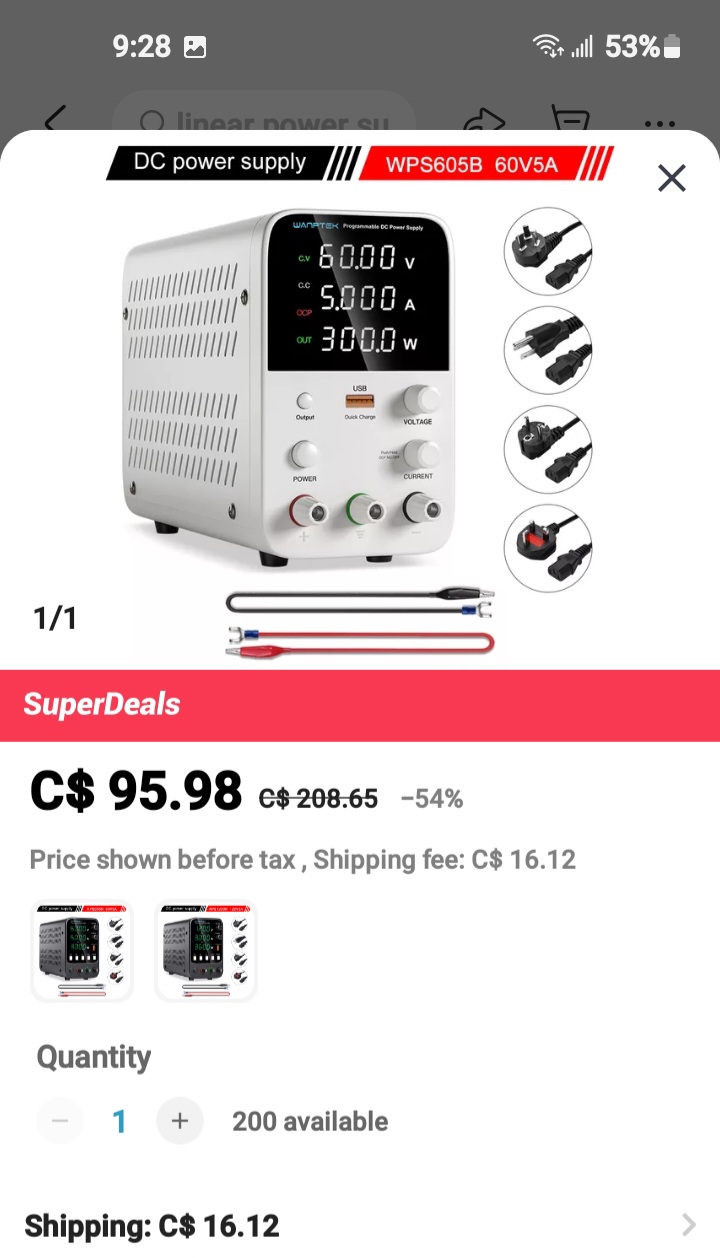Image resolution: width=720 pixels, height=1258 pixels.
Task: Open the SuperDeals banner
Action: point(360,704)
